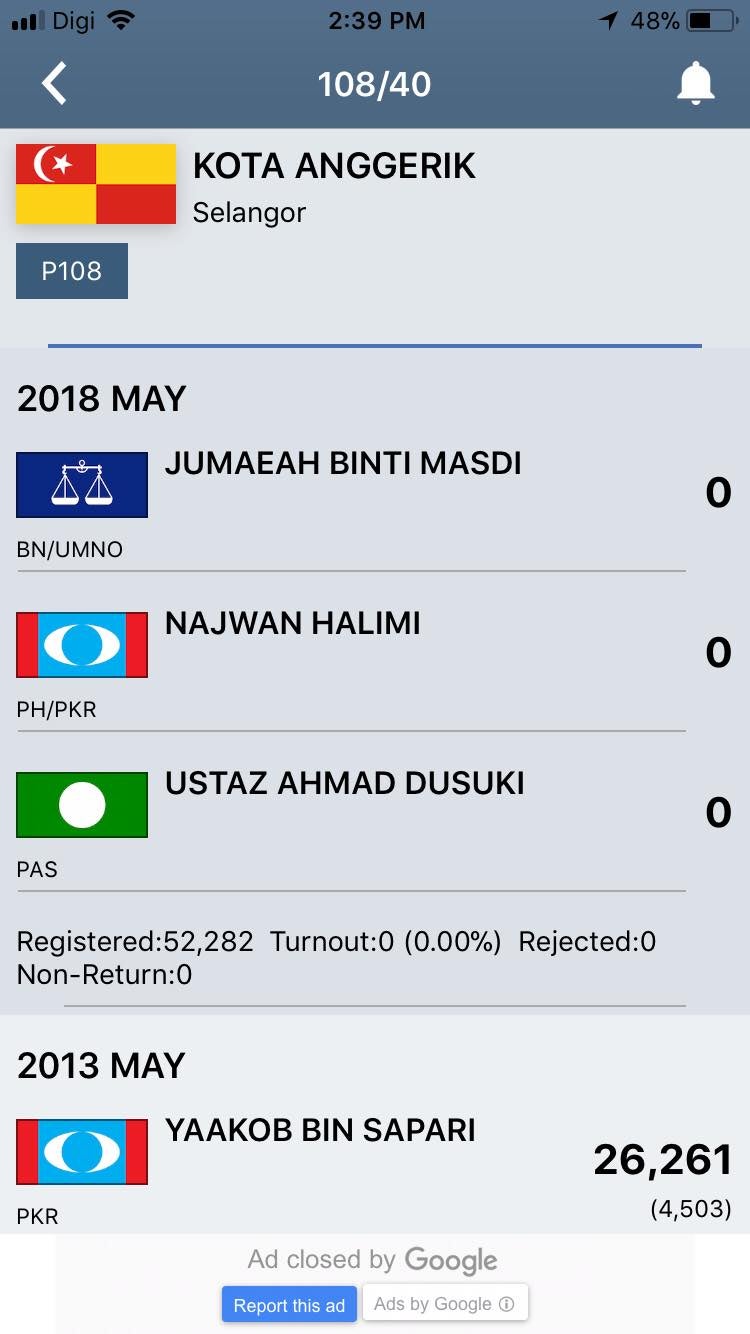
Task: Open the Ads by Google info link
Action: point(444,1304)
